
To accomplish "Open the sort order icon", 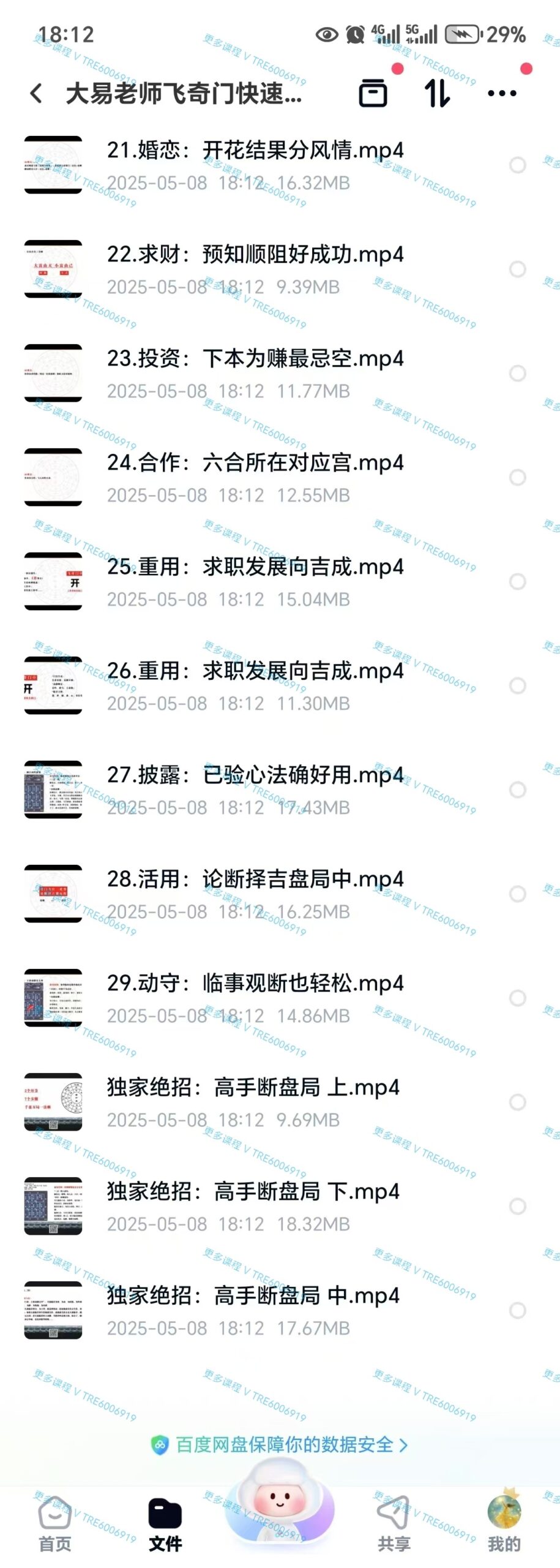I will pyautogui.click(x=437, y=93).
